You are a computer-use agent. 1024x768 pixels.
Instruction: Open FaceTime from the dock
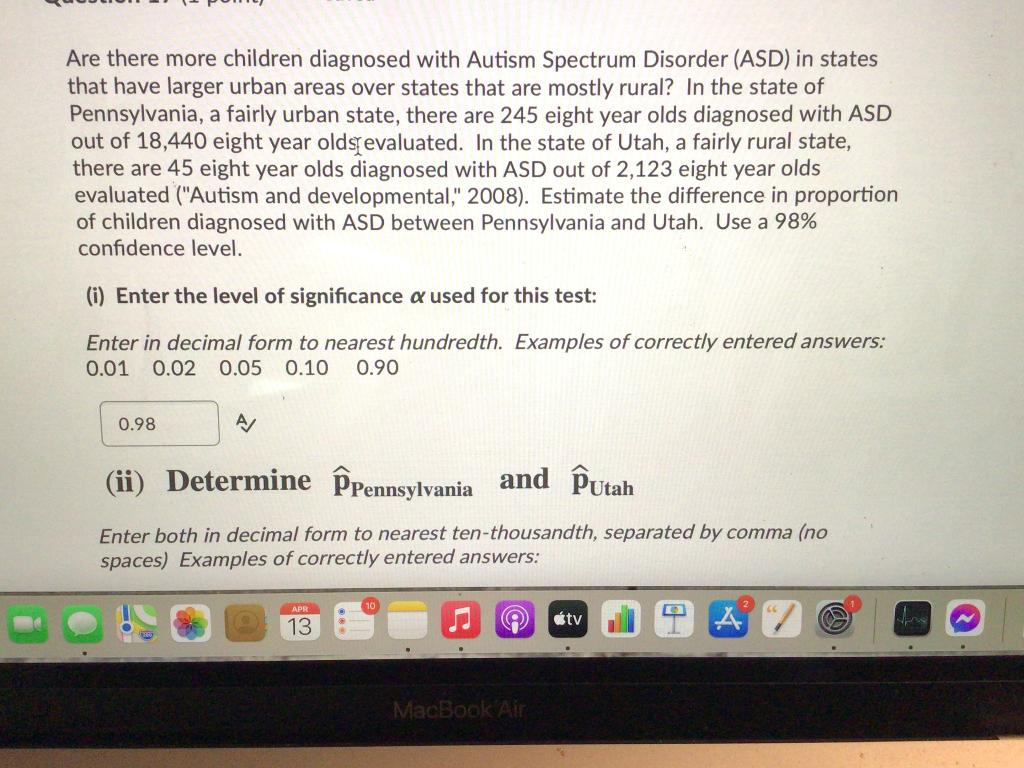click(26, 625)
